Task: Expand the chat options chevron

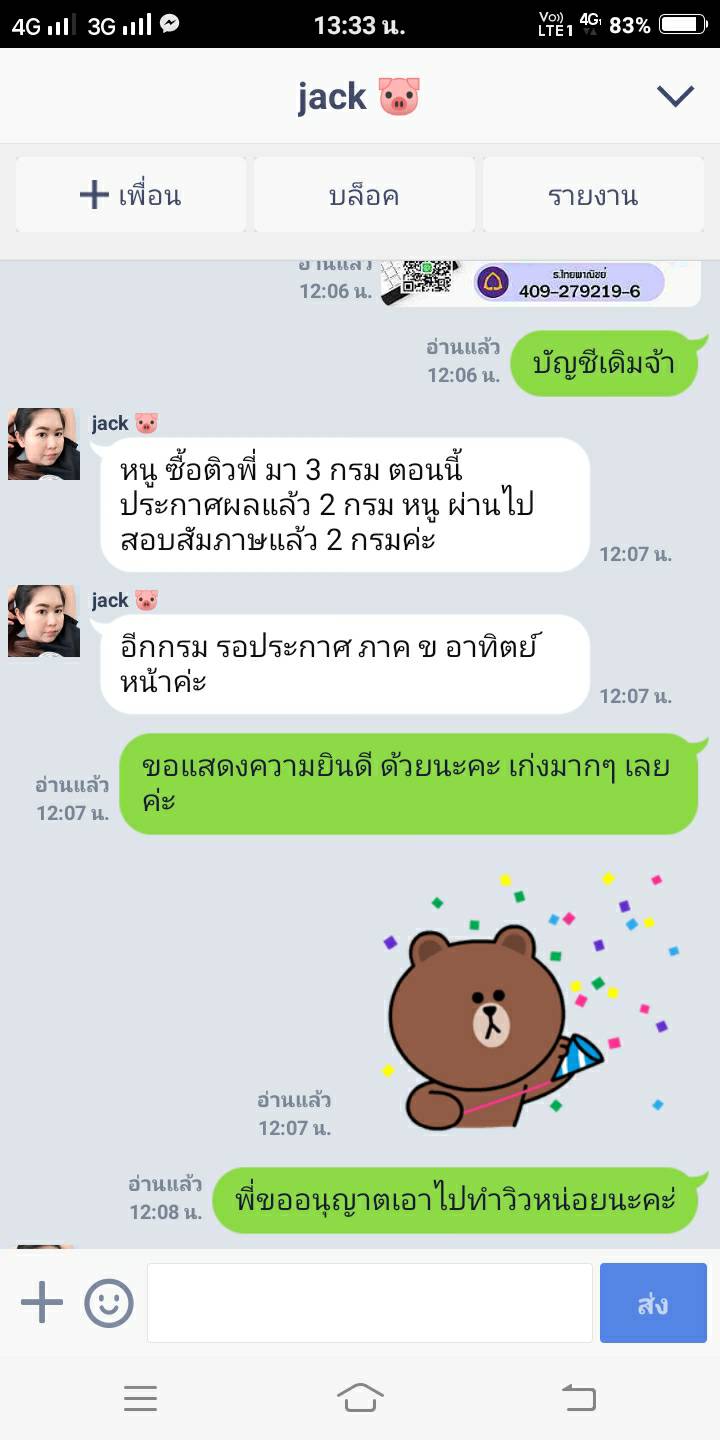Action: pos(675,96)
